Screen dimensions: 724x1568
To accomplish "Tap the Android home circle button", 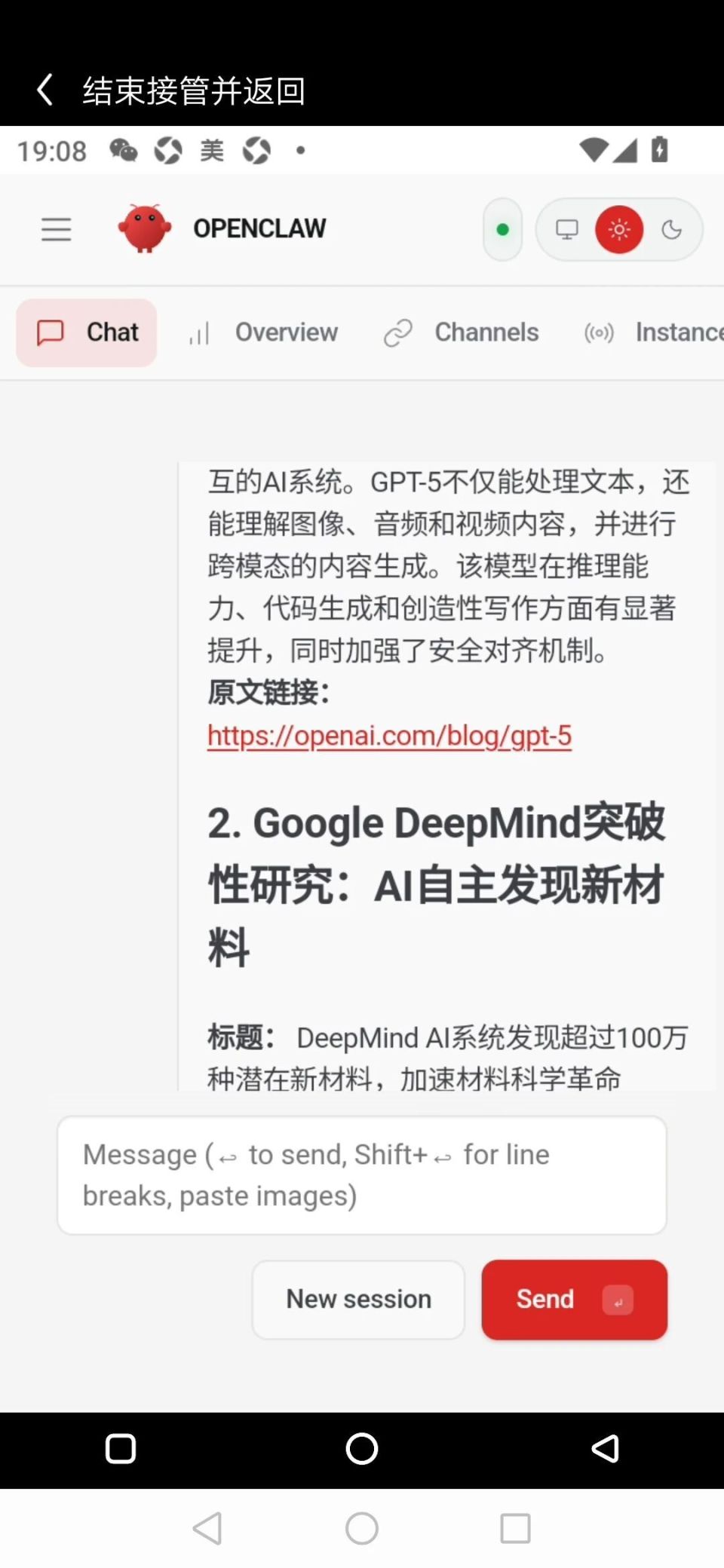I will coord(361,1448).
